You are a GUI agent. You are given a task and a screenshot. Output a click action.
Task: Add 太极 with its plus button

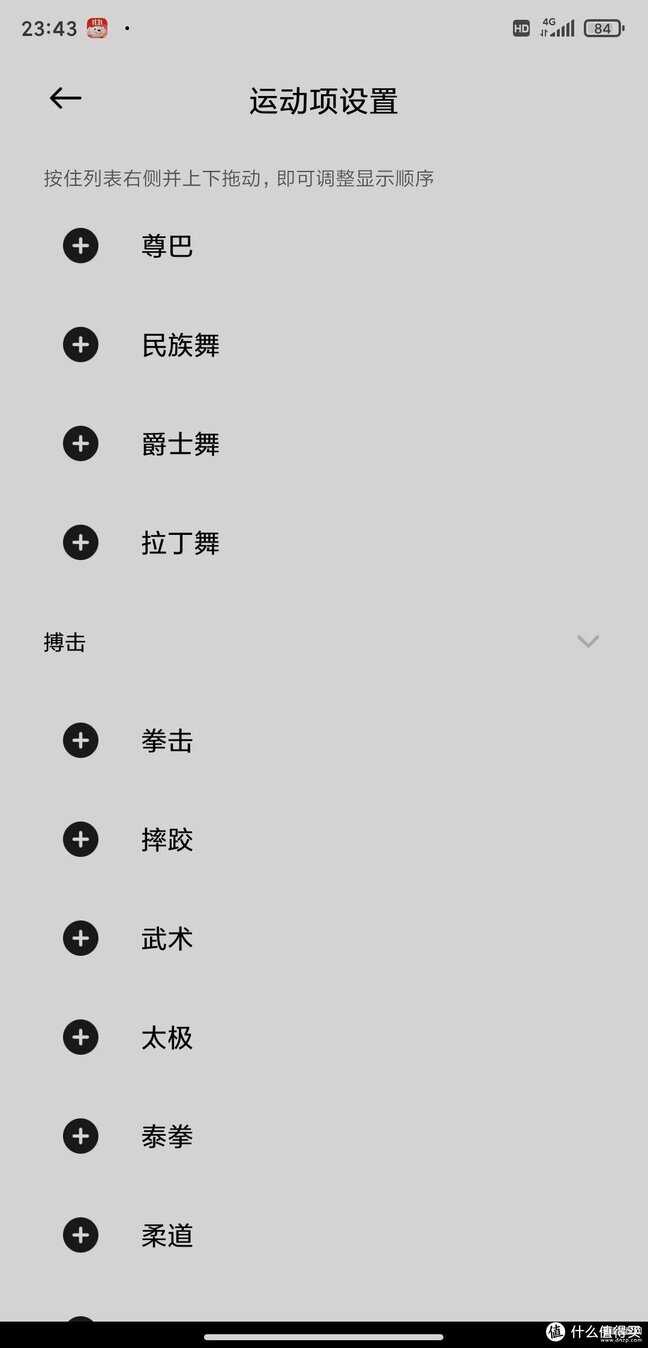(x=81, y=1038)
